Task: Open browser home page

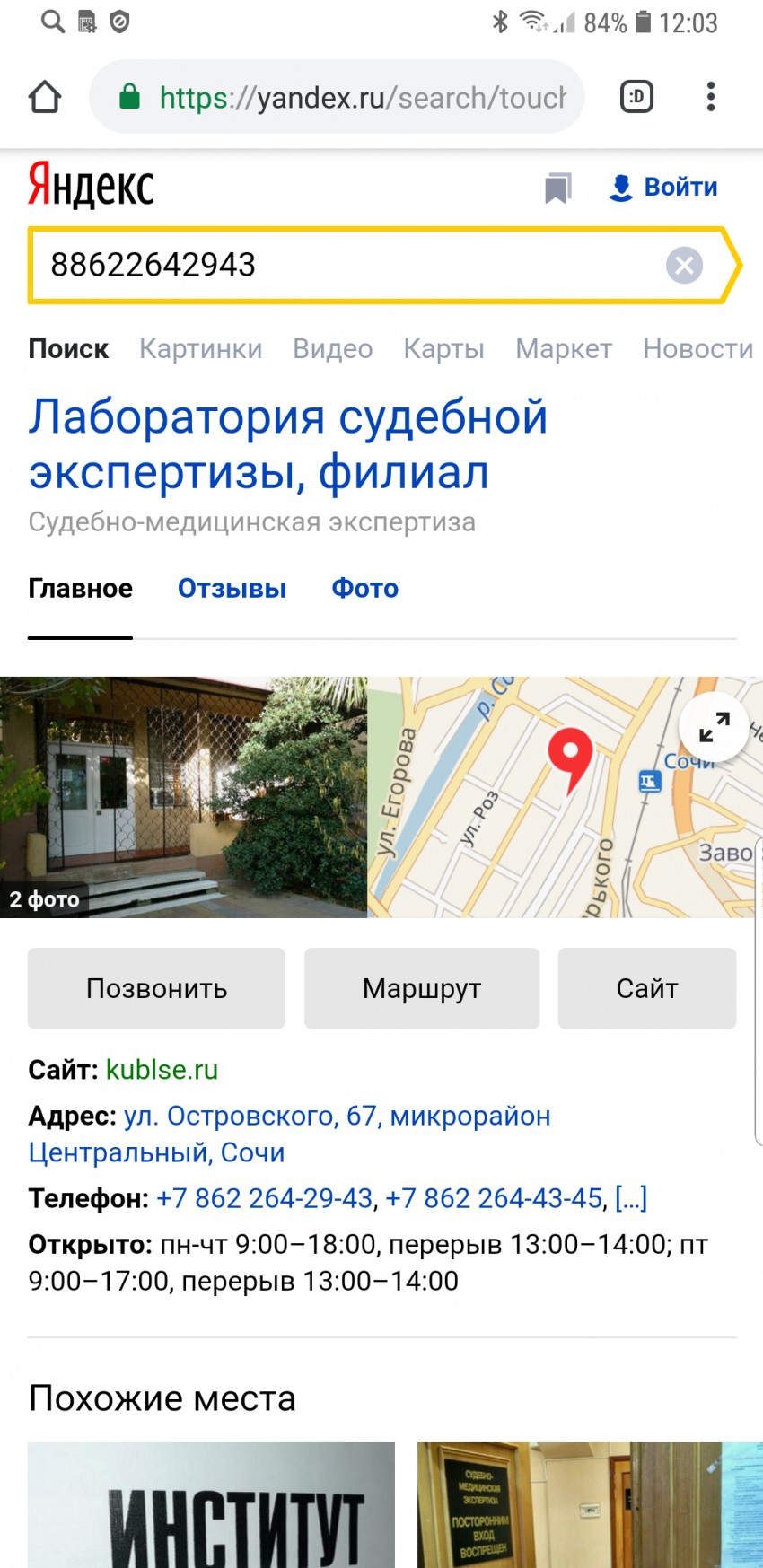Action: click(45, 97)
